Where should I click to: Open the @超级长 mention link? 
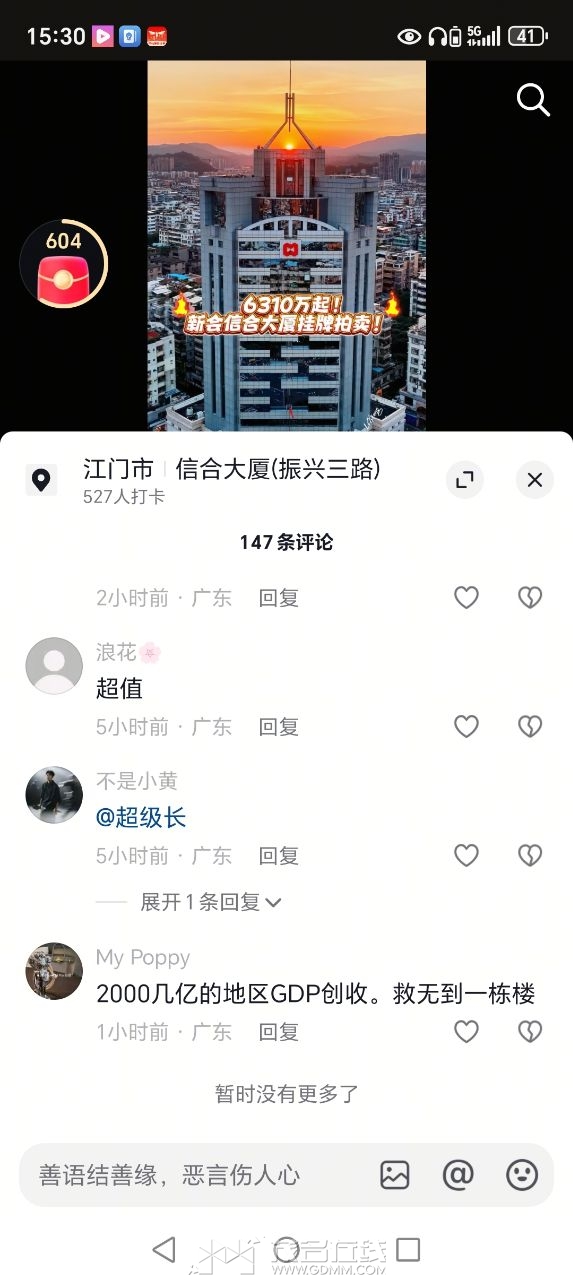tap(141, 818)
